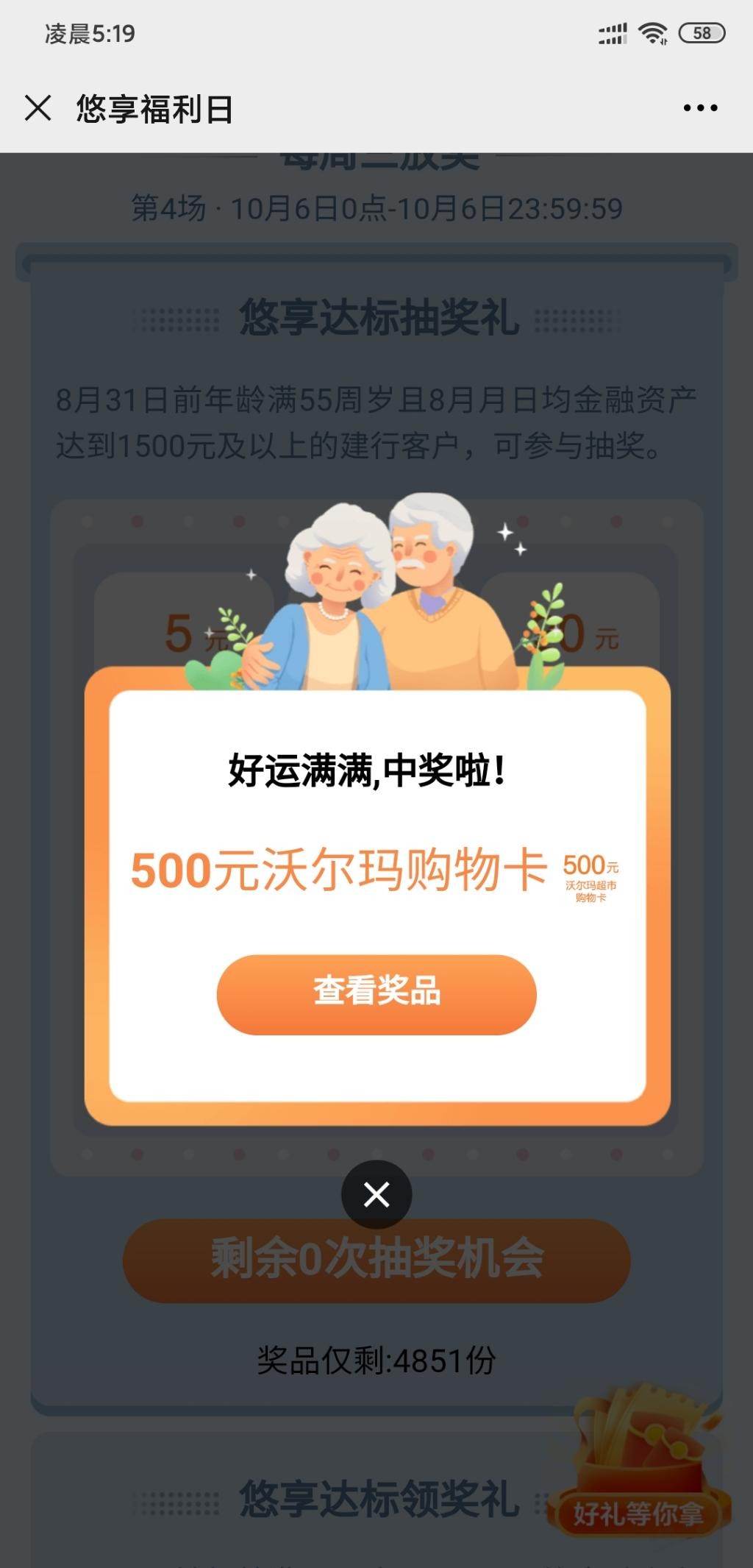Dismiss the prize popup with the round X
Screen dimensions: 753x1568
[x=376, y=1194]
